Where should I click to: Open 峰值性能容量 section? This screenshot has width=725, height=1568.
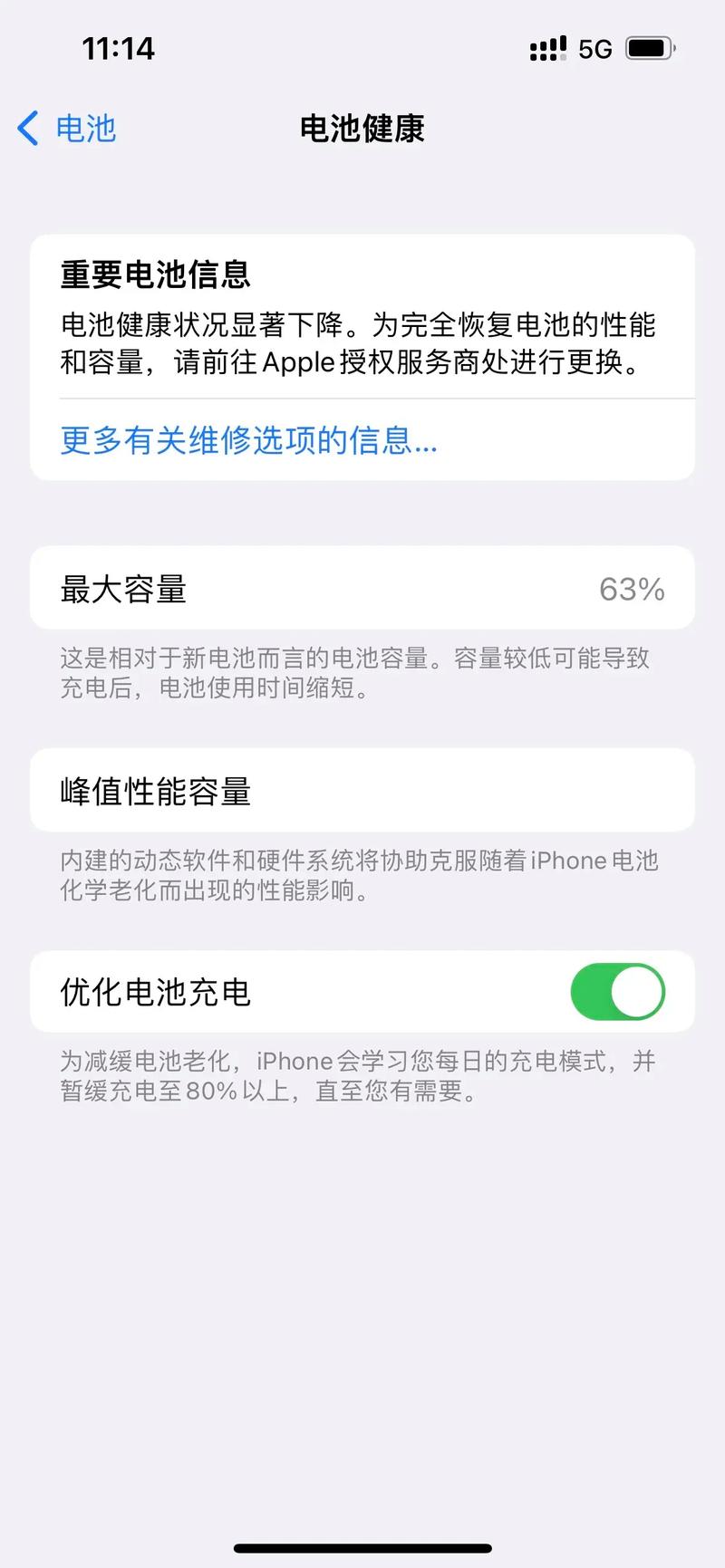(x=362, y=790)
